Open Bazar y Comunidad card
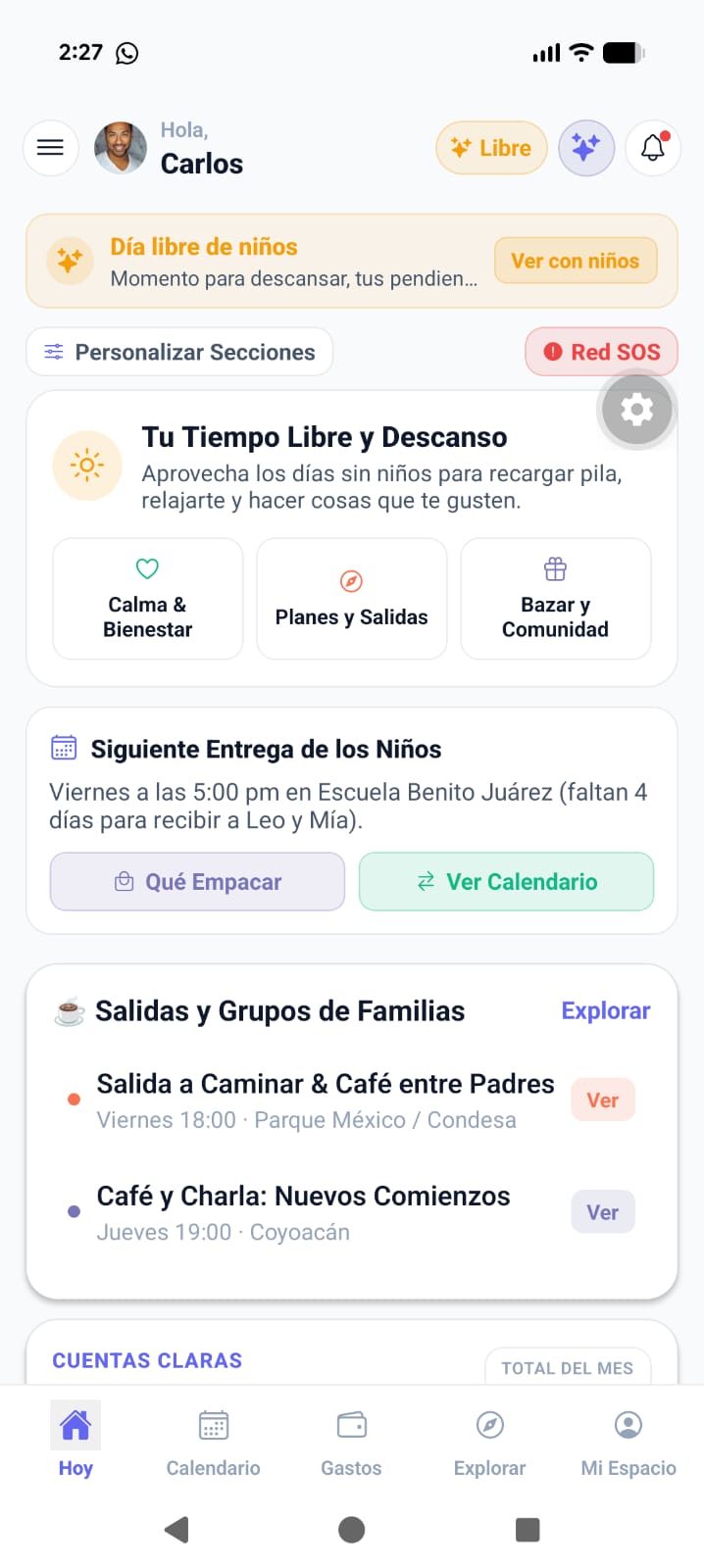The image size is (704, 1568). tap(556, 599)
